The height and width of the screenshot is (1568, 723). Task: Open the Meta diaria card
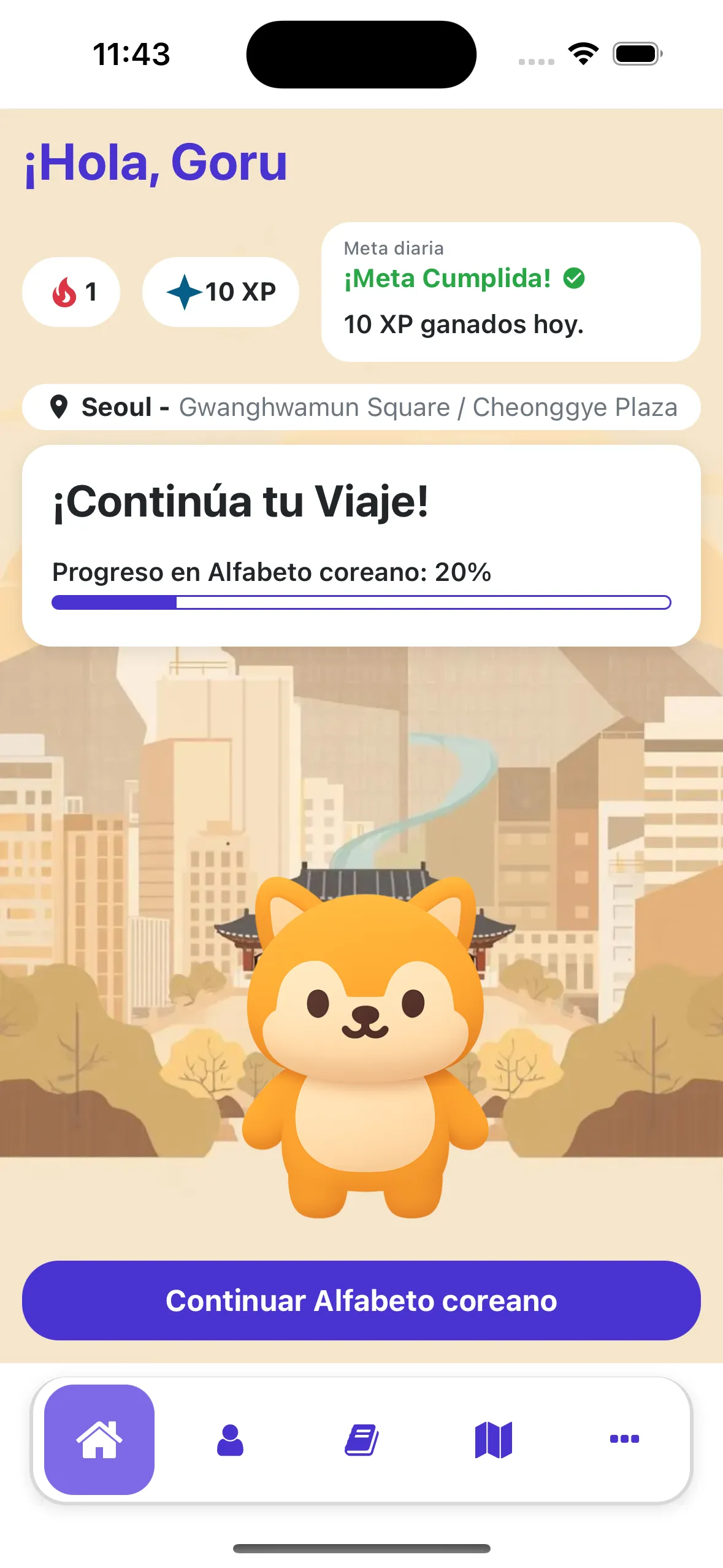(x=511, y=292)
